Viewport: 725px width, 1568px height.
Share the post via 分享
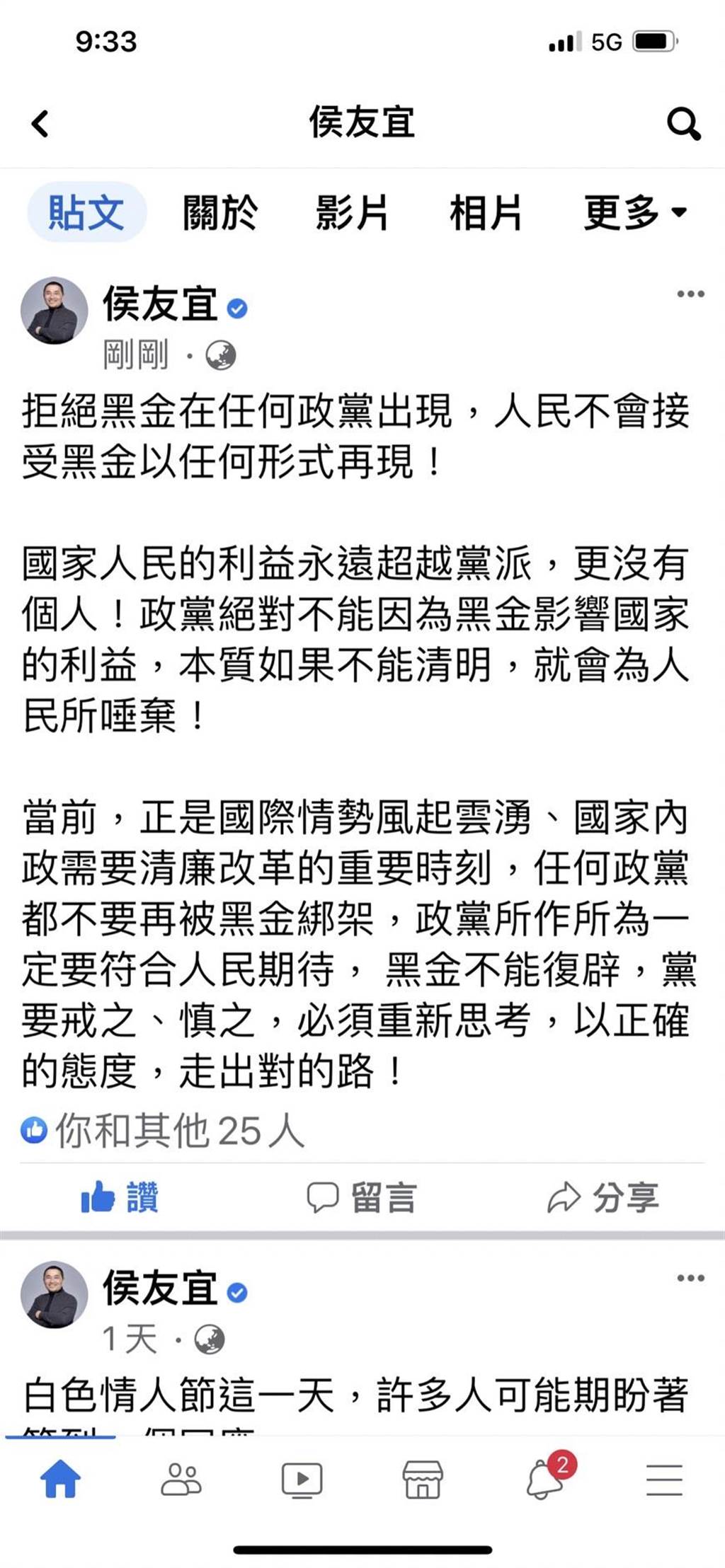click(603, 1197)
